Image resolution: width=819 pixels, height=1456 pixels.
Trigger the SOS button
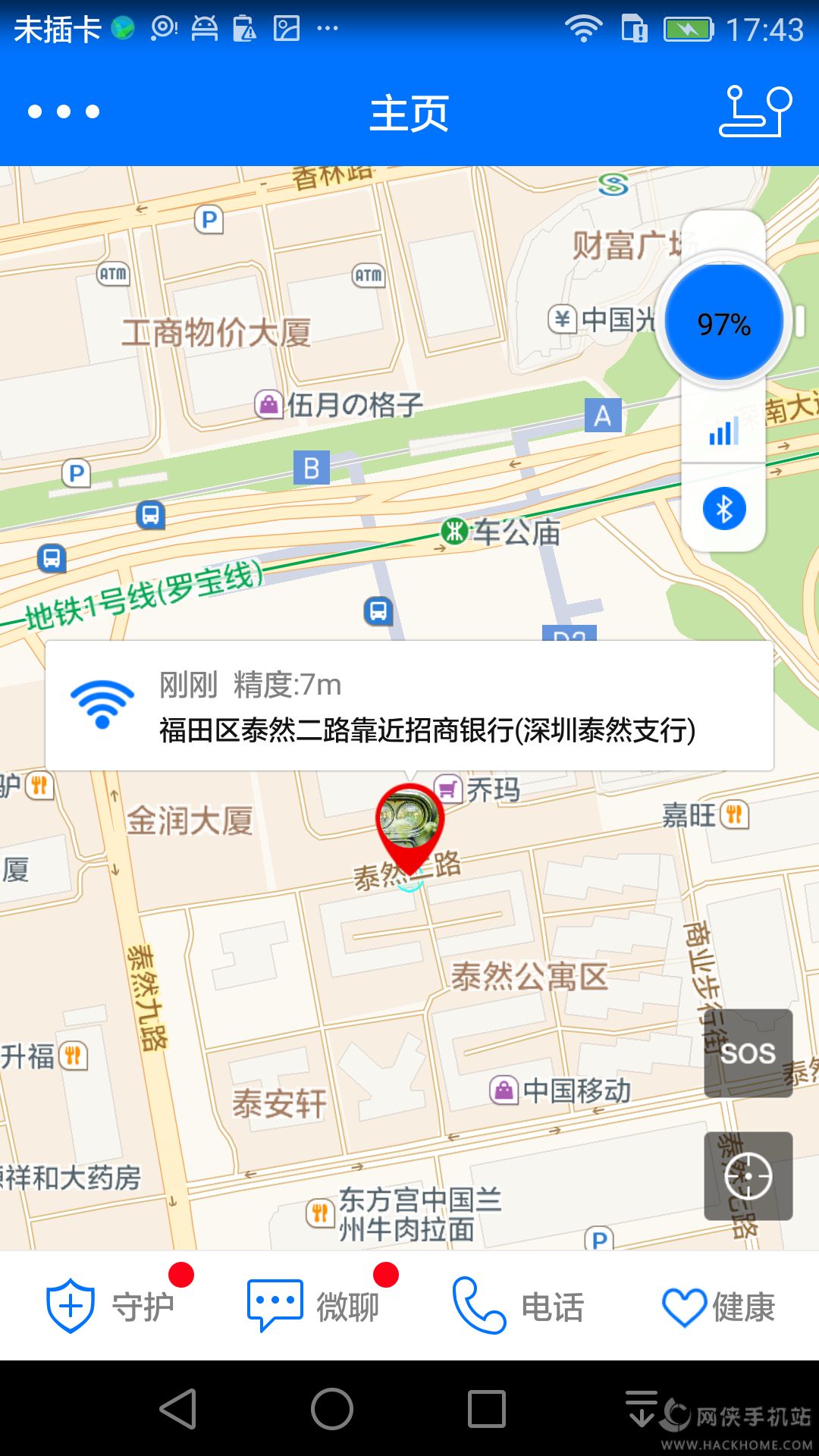pyautogui.click(x=748, y=1053)
